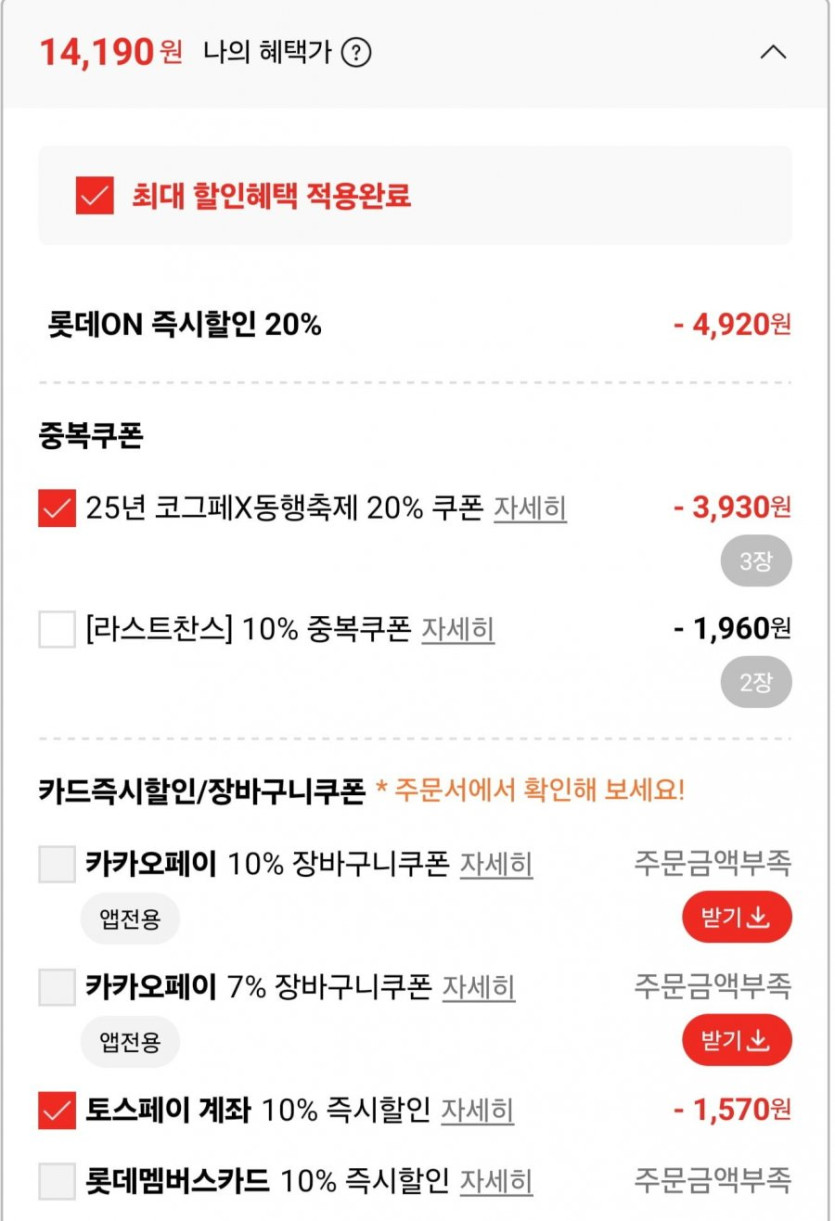Check the 카카오페이 10% 장바구니쿠폰 box

[57, 864]
